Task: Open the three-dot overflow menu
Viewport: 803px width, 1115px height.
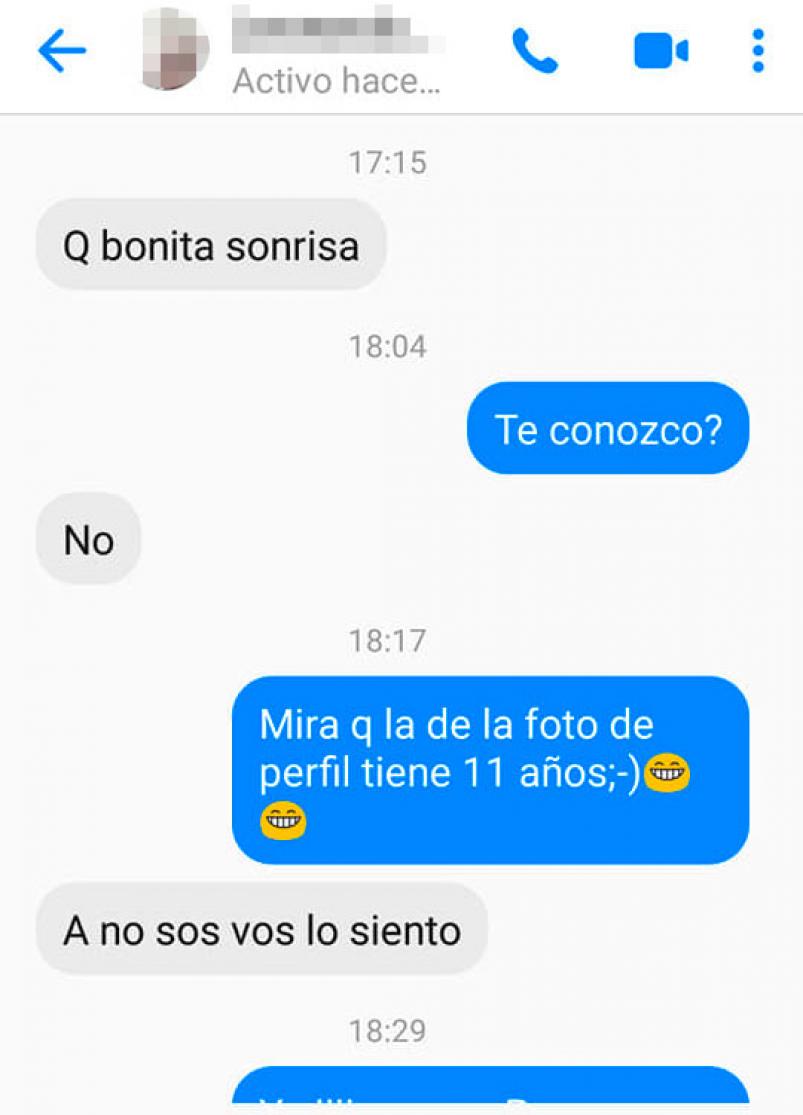Action: click(x=758, y=51)
